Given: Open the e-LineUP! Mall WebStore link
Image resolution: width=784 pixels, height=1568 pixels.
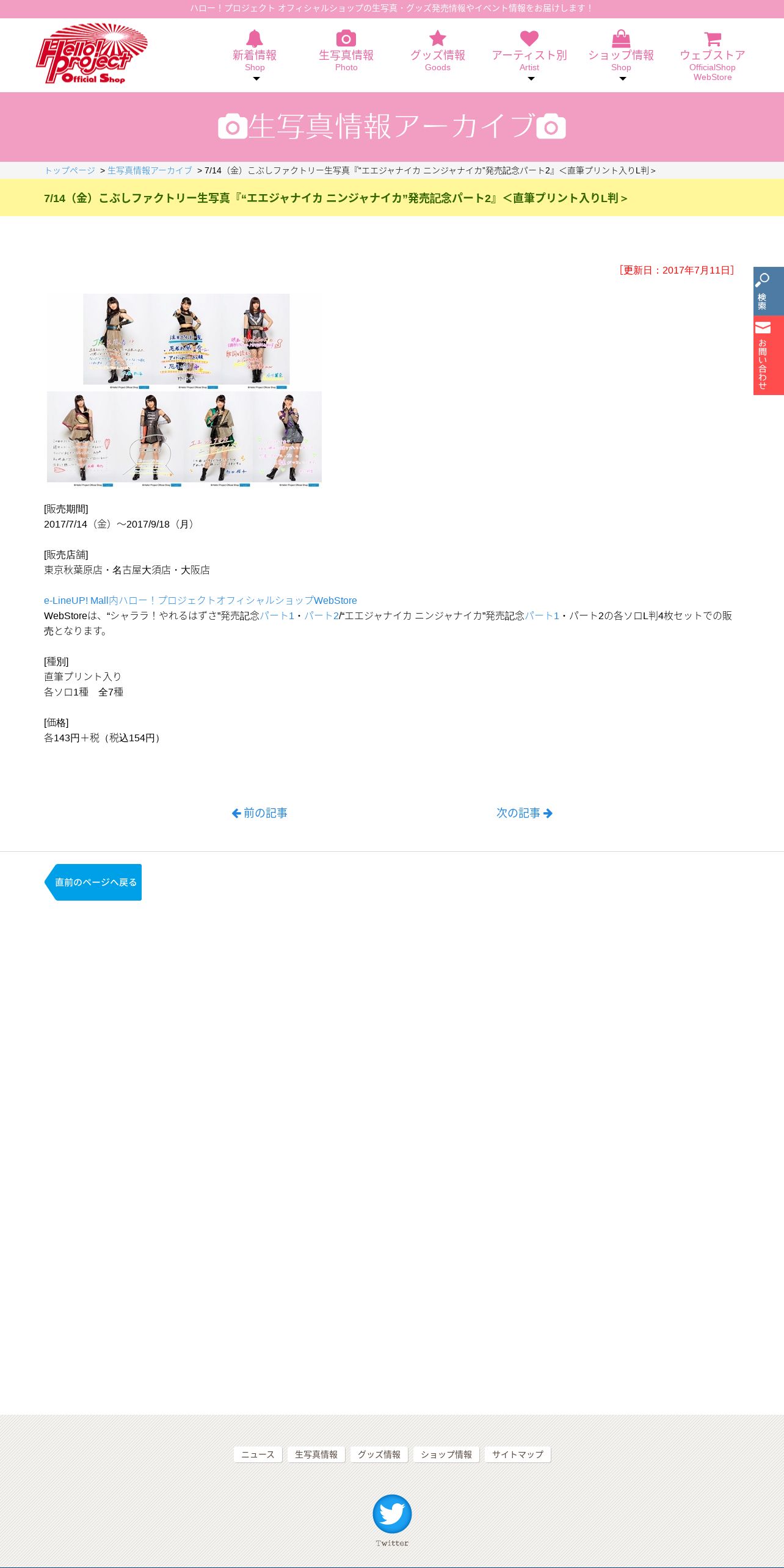Looking at the screenshot, I should 200,600.
